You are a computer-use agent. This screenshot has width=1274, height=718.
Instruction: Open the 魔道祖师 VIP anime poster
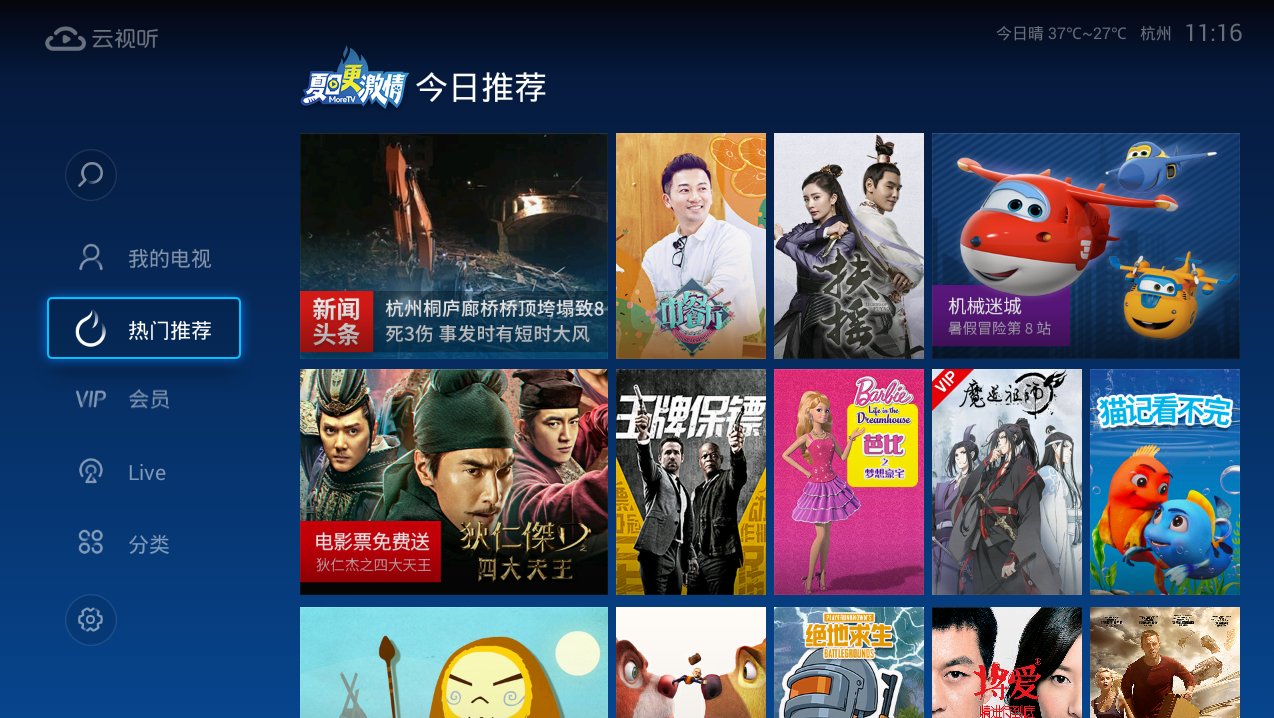[1006, 482]
